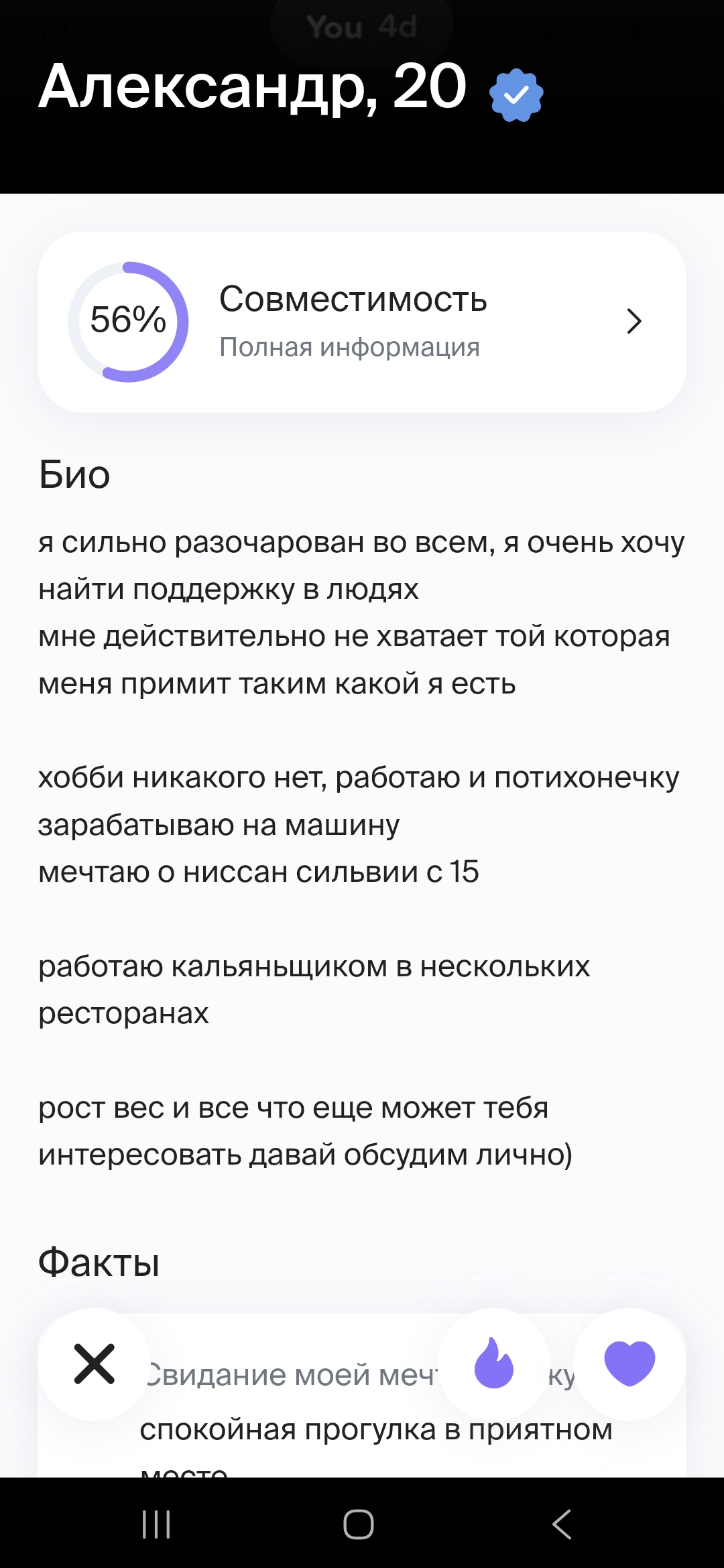The image size is (724, 1568).
Task: Like Александр with the heart button
Action: (629, 1364)
